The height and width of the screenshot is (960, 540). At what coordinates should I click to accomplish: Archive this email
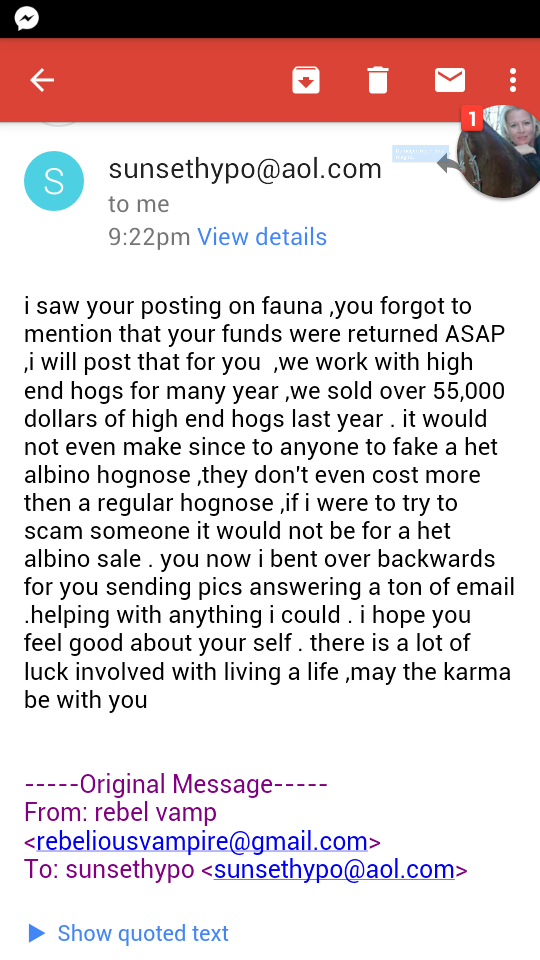pyautogui.click(x=306, y=80)
